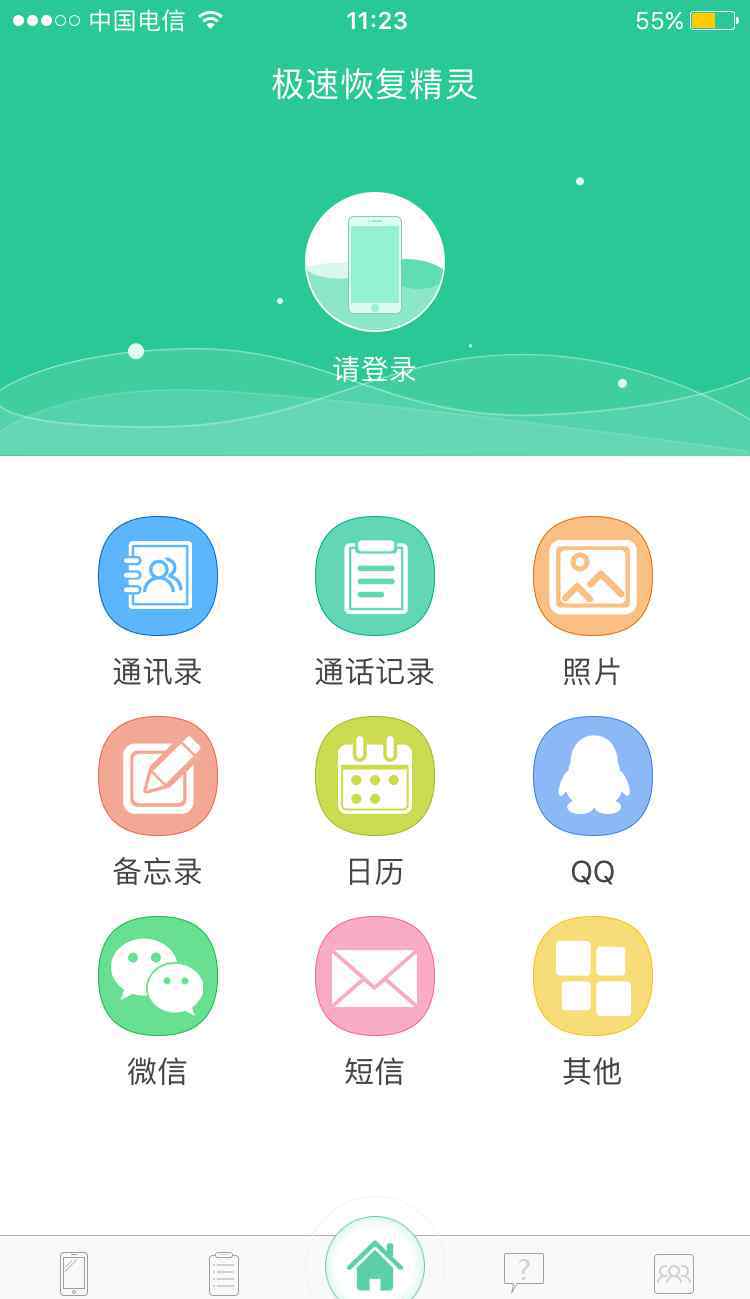Image resolution: width=750 pixels, height=1299 pixels.
Task: Select 微信 WeChat recovery
Action: point(157,976)
